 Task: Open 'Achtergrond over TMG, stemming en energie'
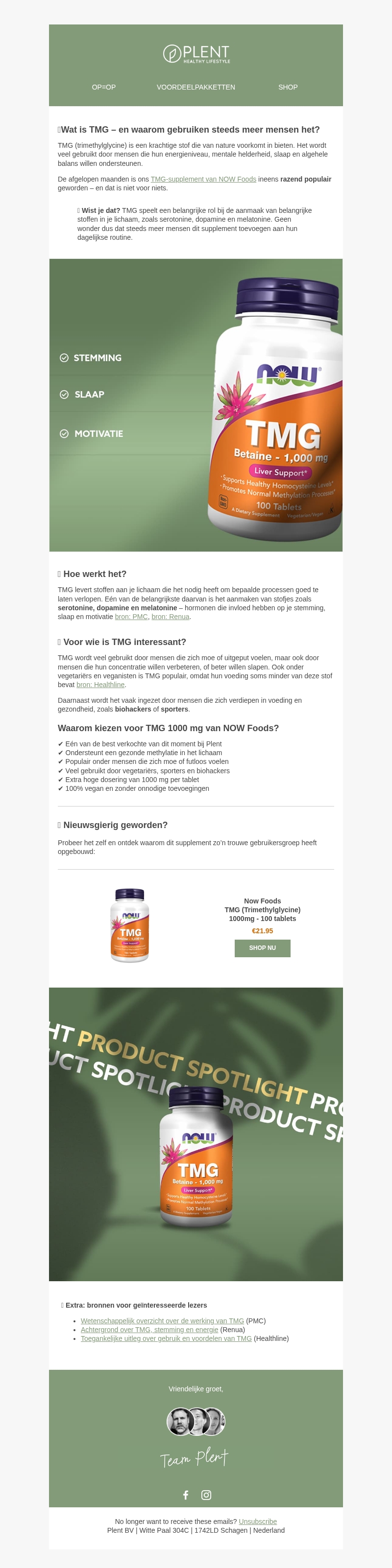149,1329
